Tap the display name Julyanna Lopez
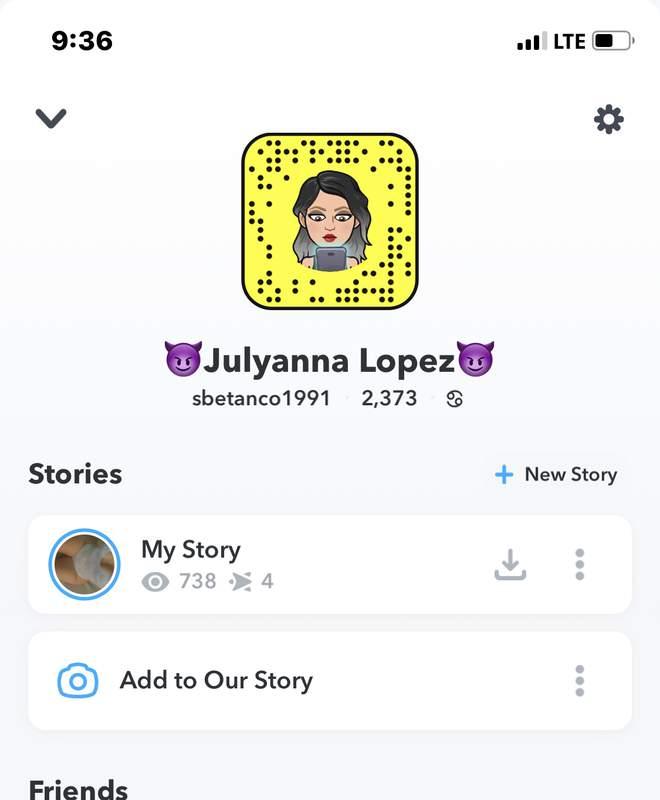This screenshot has height=800, width=660. (x=329, y=358)
